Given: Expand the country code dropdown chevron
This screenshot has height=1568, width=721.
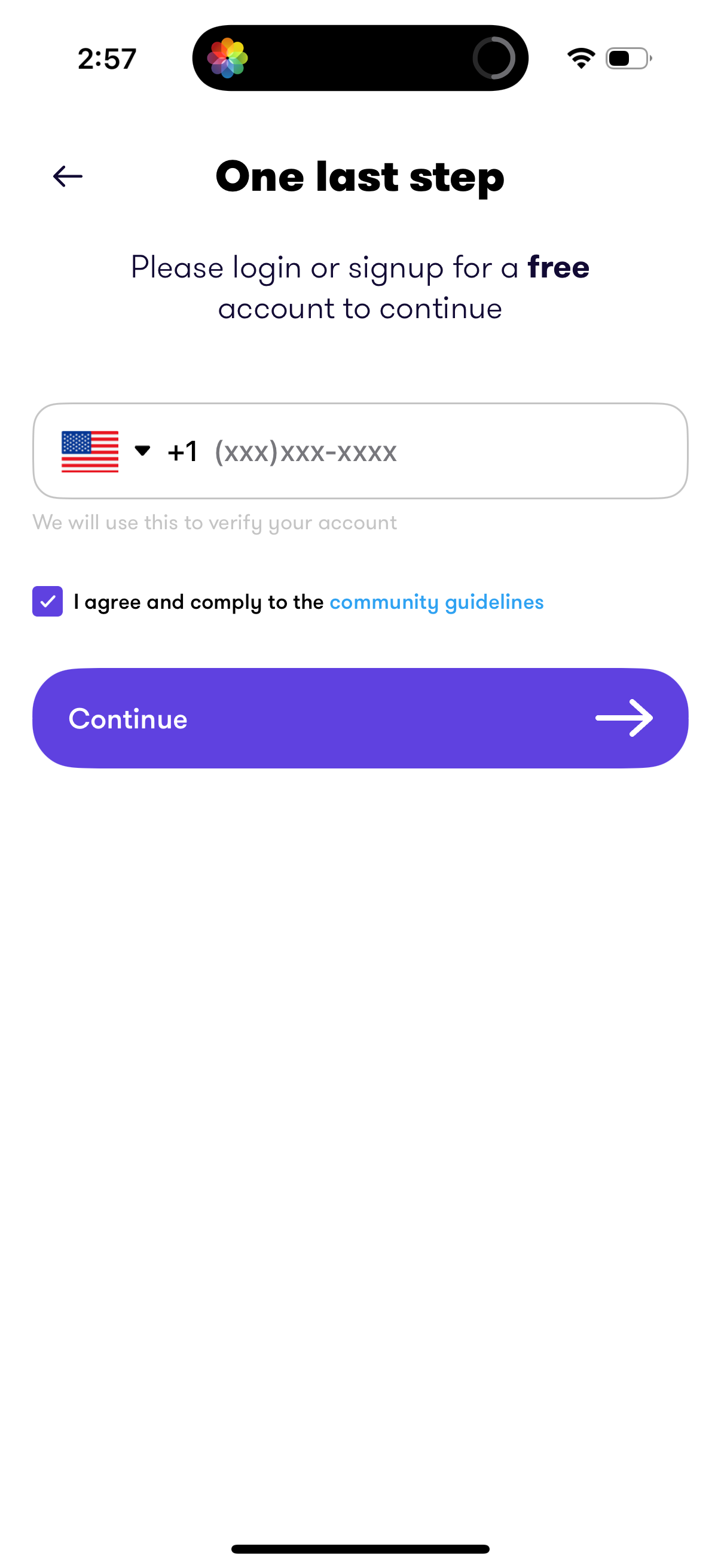Looking at the screenshot, I should coord(142,452).
